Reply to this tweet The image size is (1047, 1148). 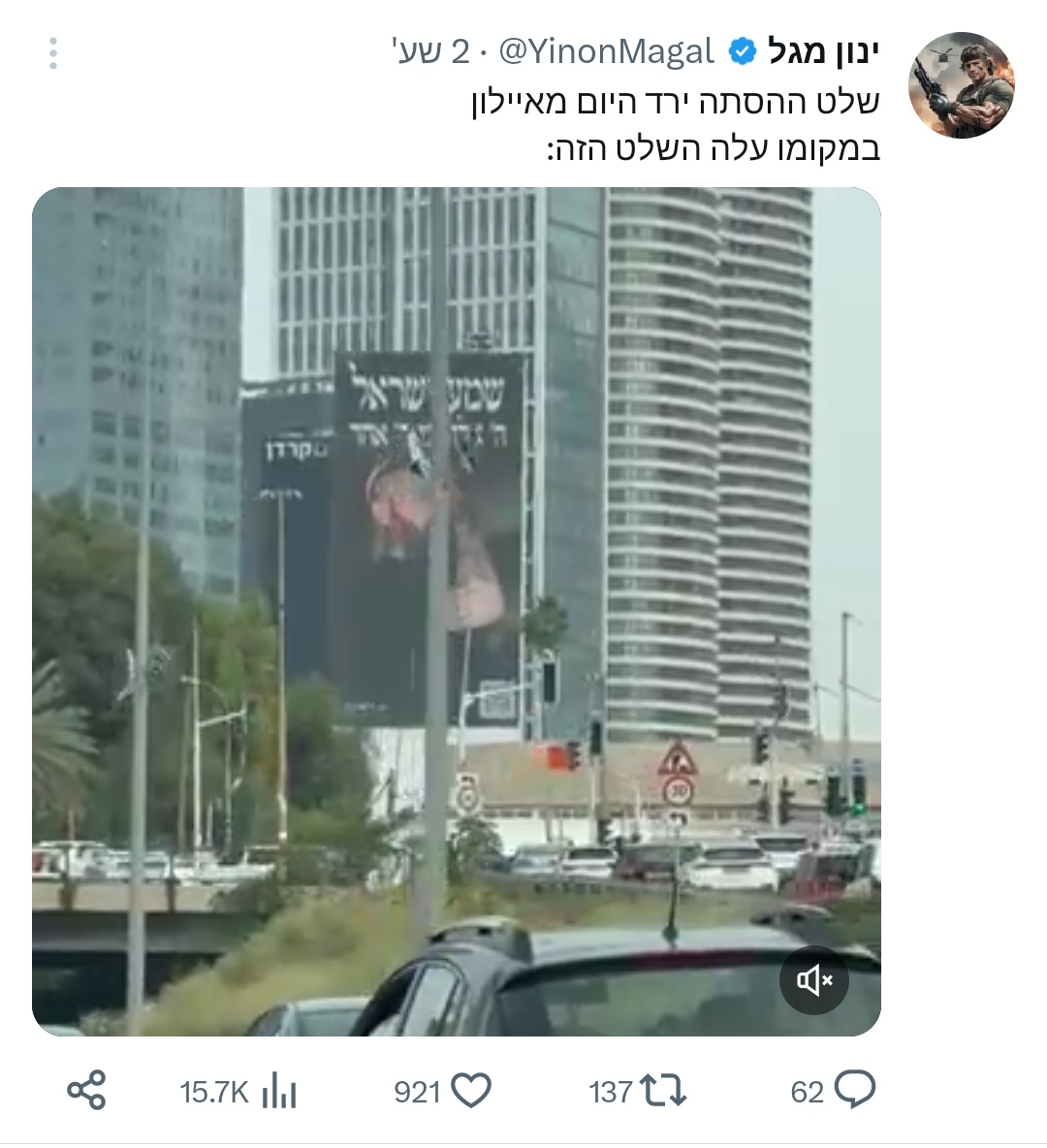click(854, 1091)
